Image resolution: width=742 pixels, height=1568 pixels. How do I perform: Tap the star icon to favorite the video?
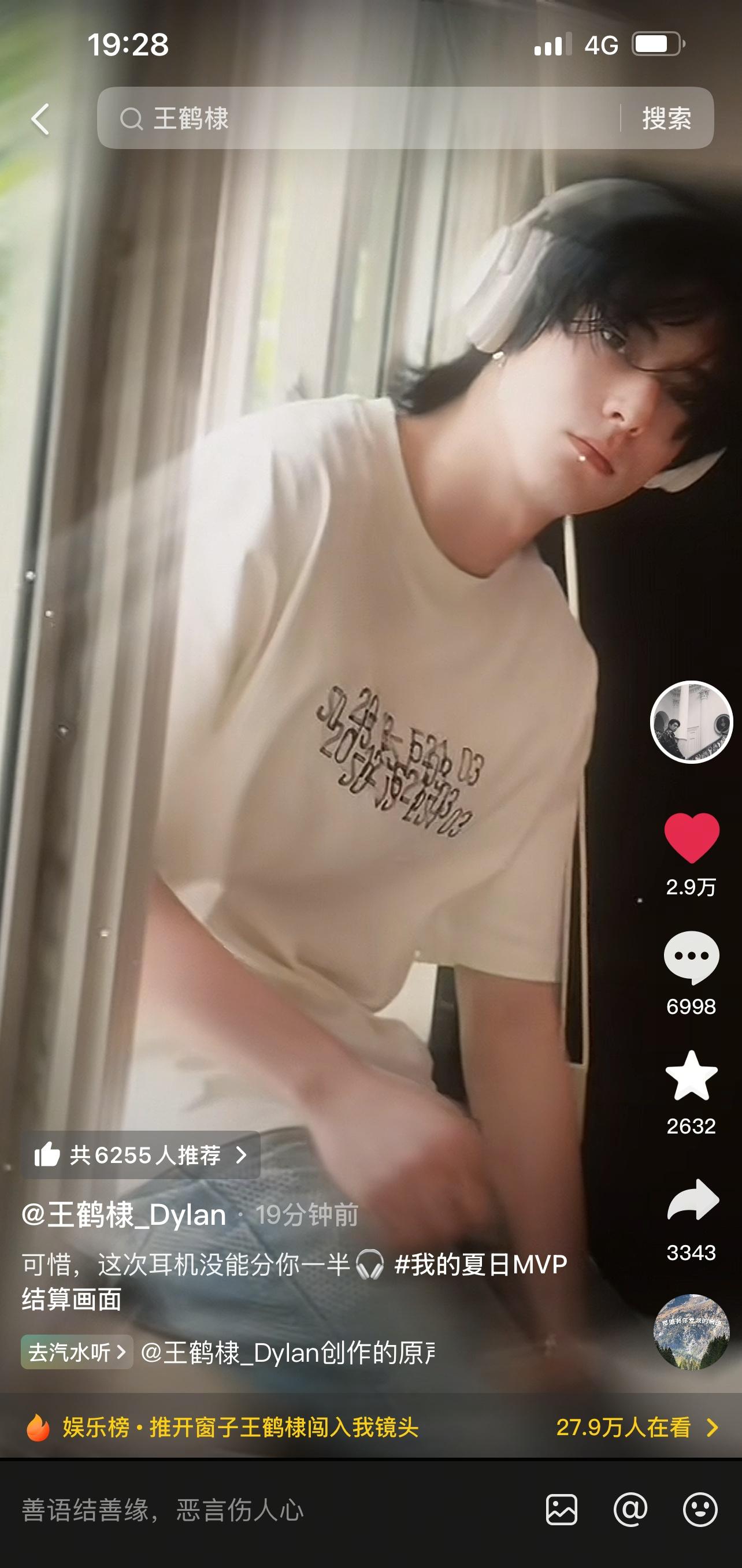[x=691, y=1077]
